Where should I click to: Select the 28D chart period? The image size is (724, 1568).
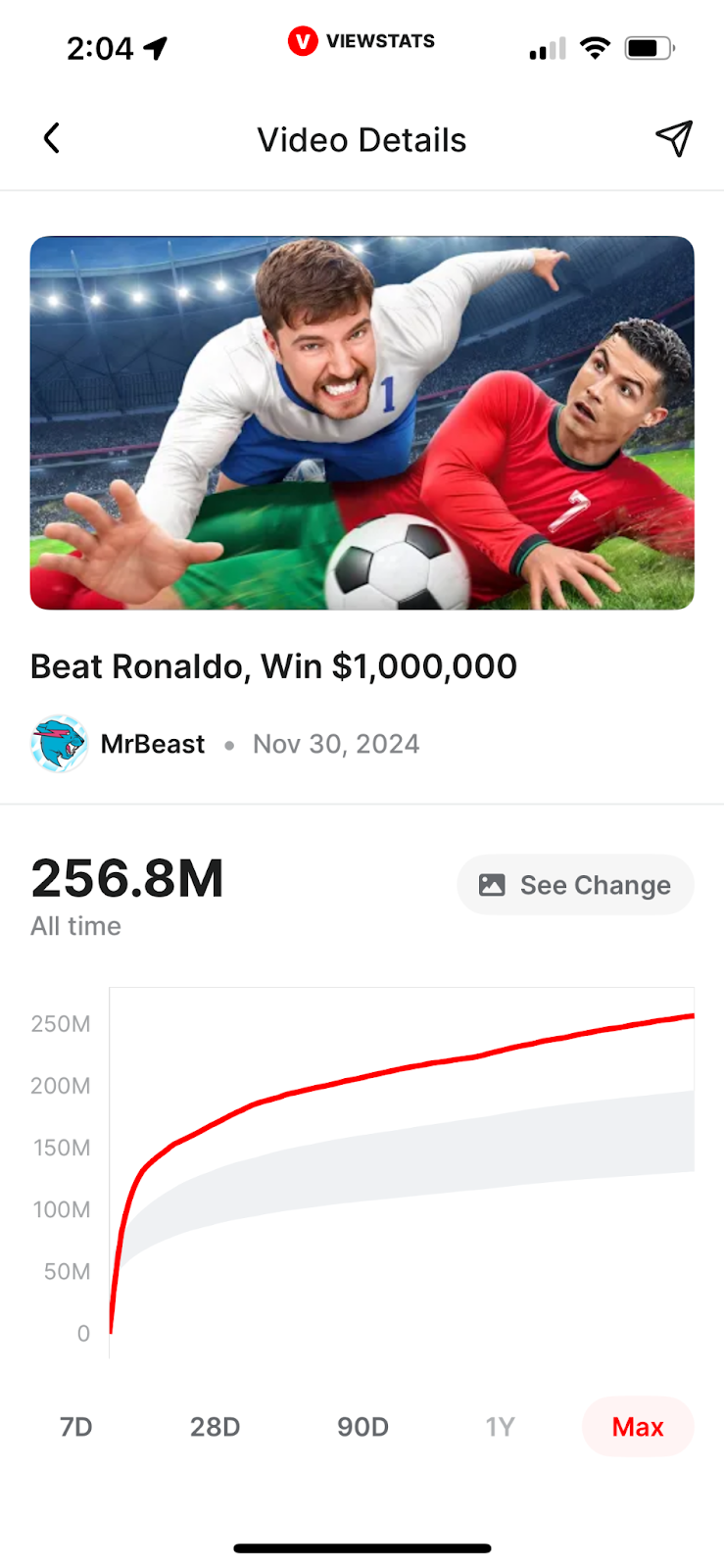tap(216, 1427)
